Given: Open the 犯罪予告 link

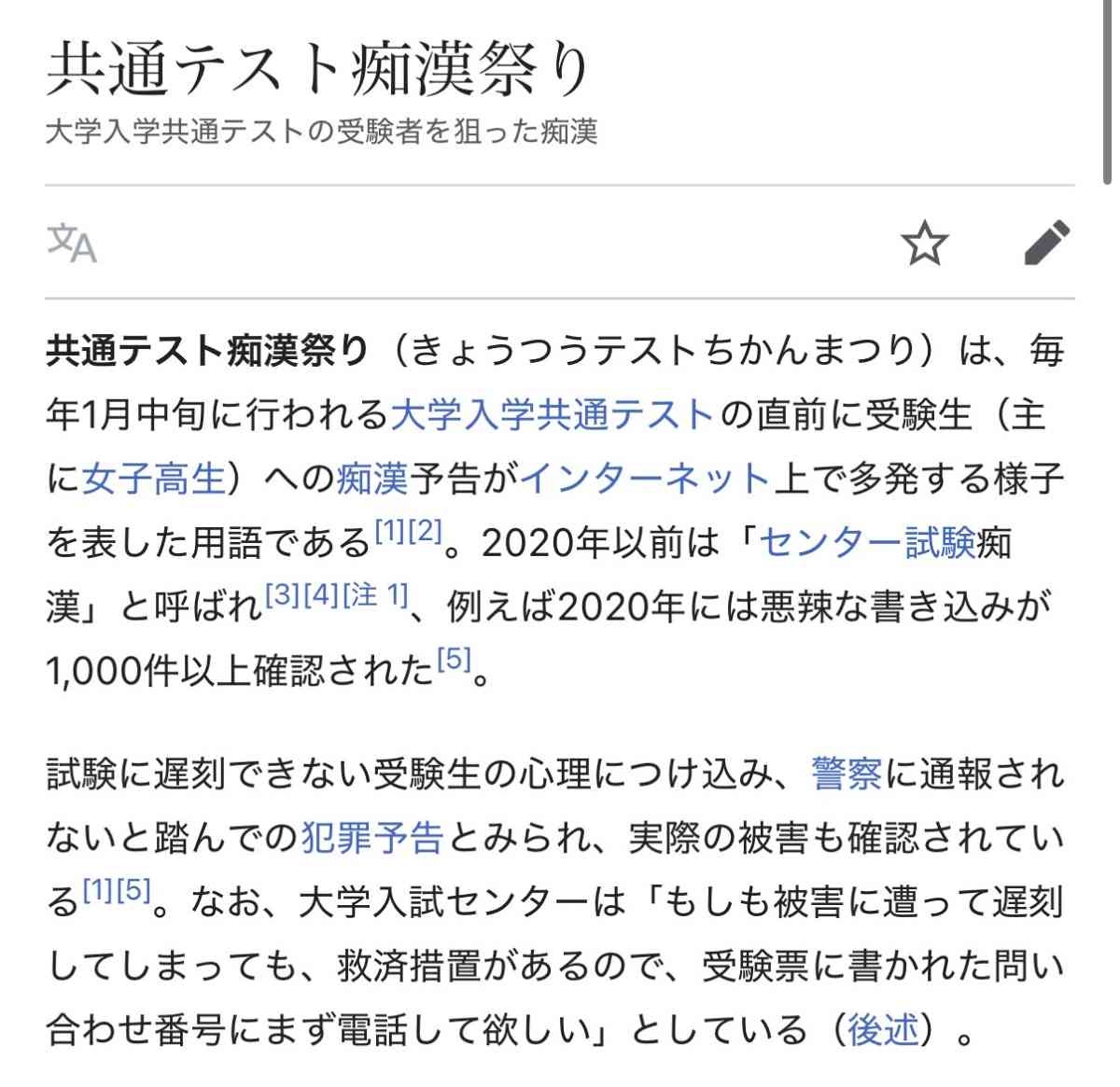Looking at the screenshot, I should (x=372, y=838).
